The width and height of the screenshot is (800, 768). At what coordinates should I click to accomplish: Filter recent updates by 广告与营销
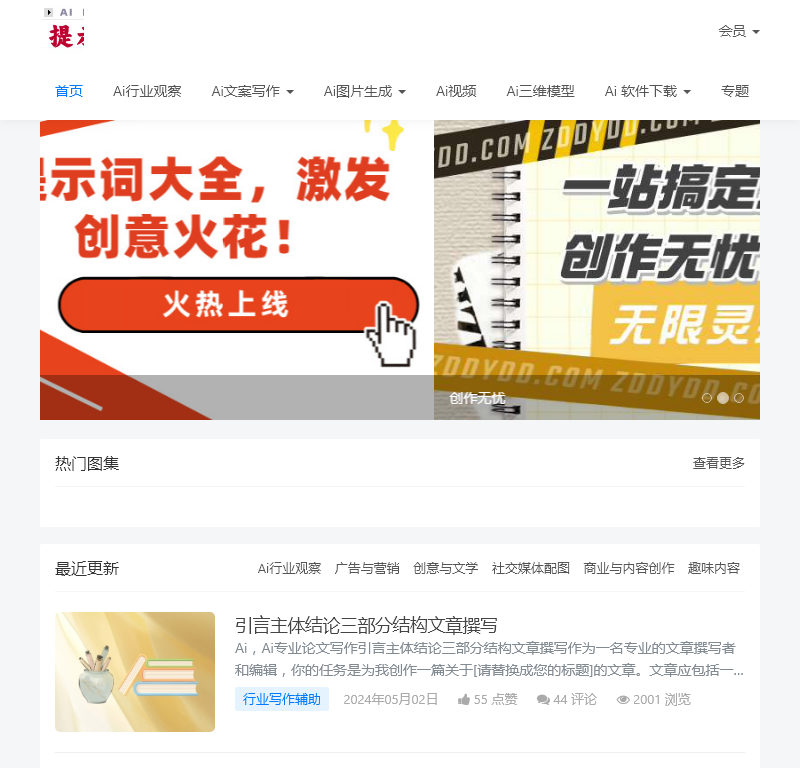coord(367,568)
